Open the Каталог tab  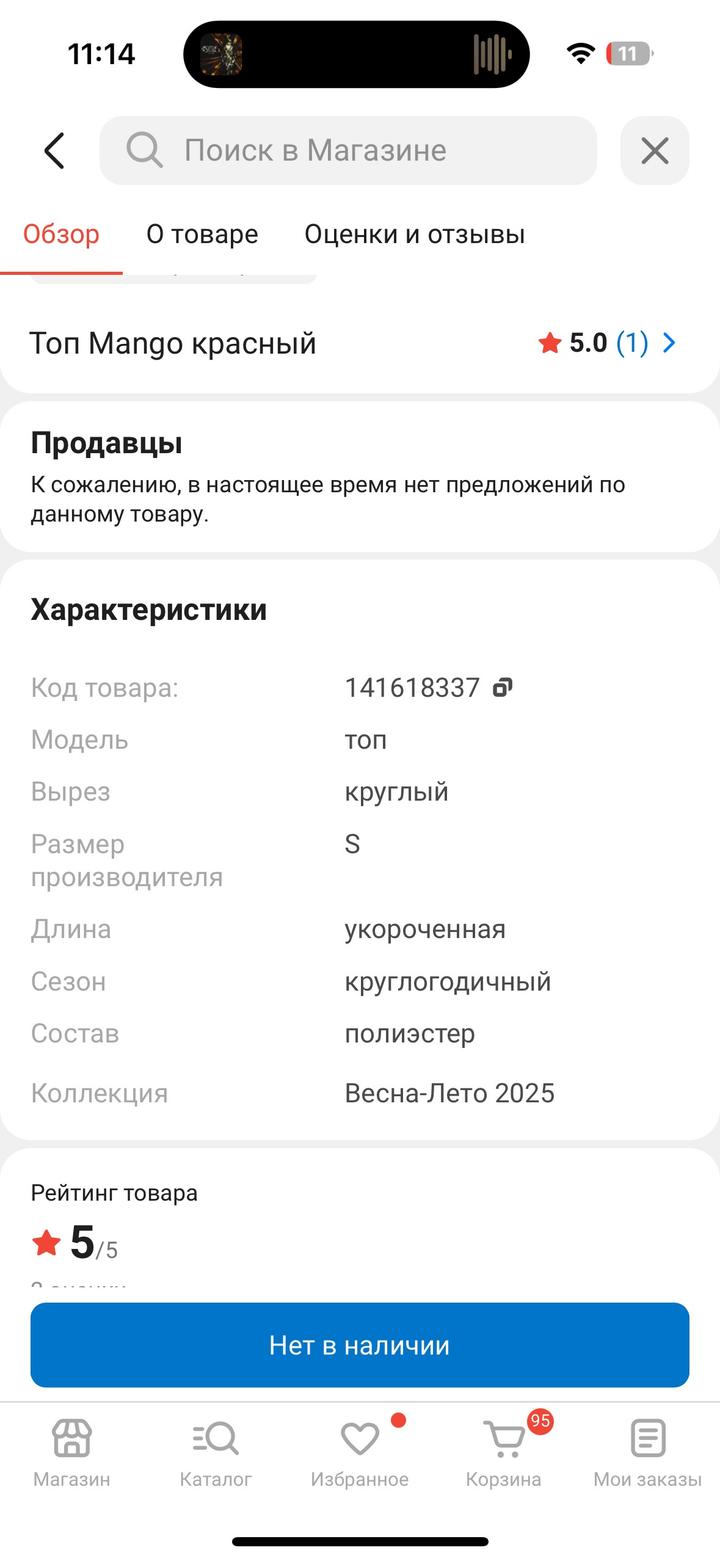pos(215,1453)
